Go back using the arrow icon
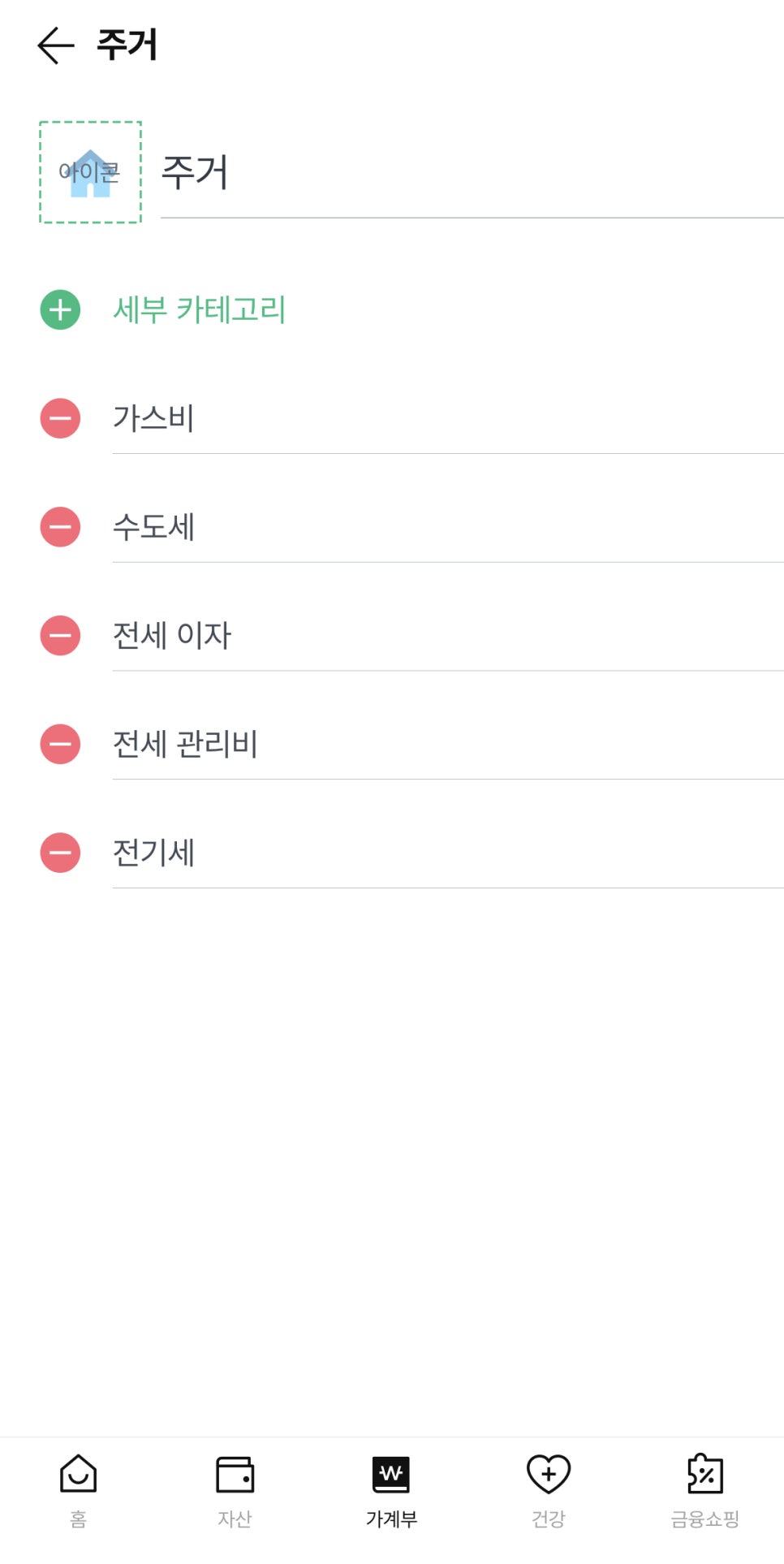 (x=55, y=45)
